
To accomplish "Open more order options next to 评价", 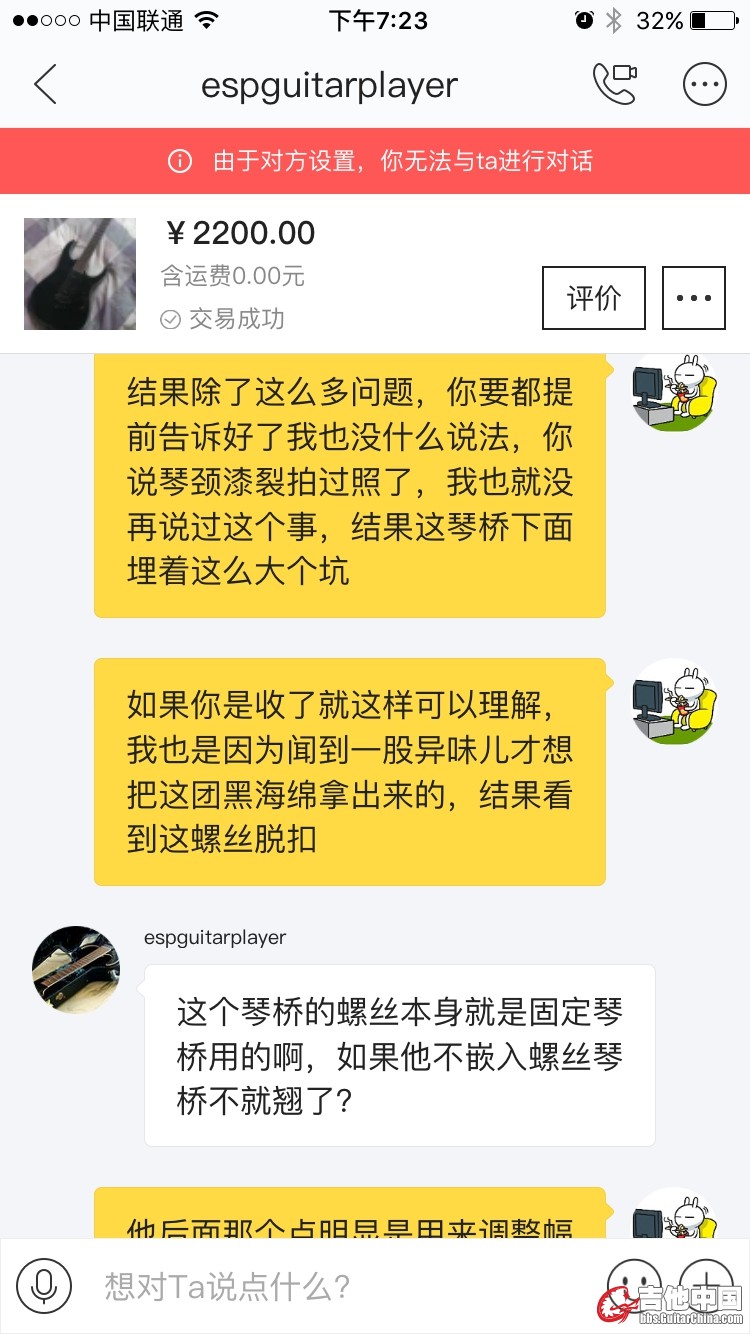I will [693, 298].
